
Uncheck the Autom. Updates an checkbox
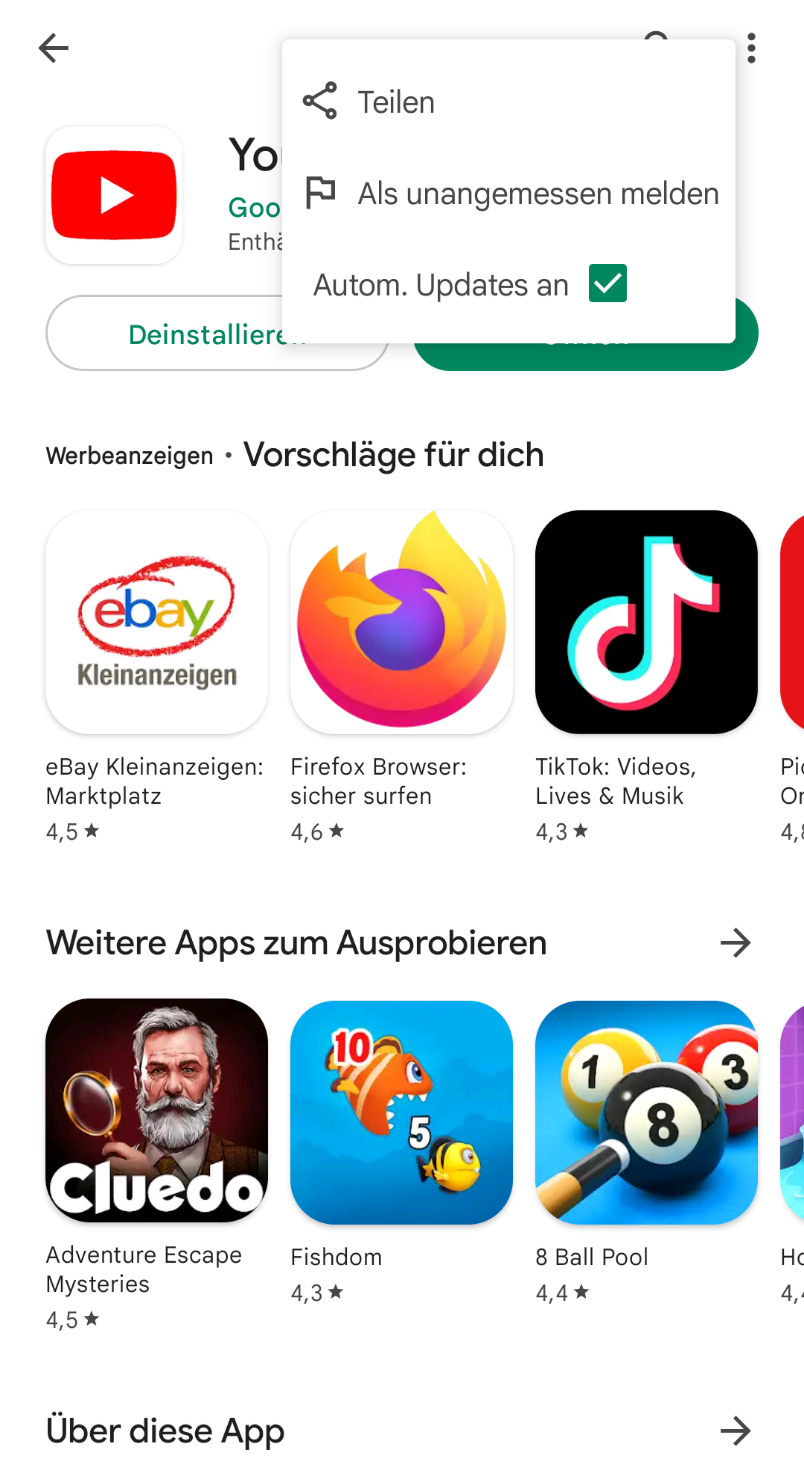(x=607, y=284)
